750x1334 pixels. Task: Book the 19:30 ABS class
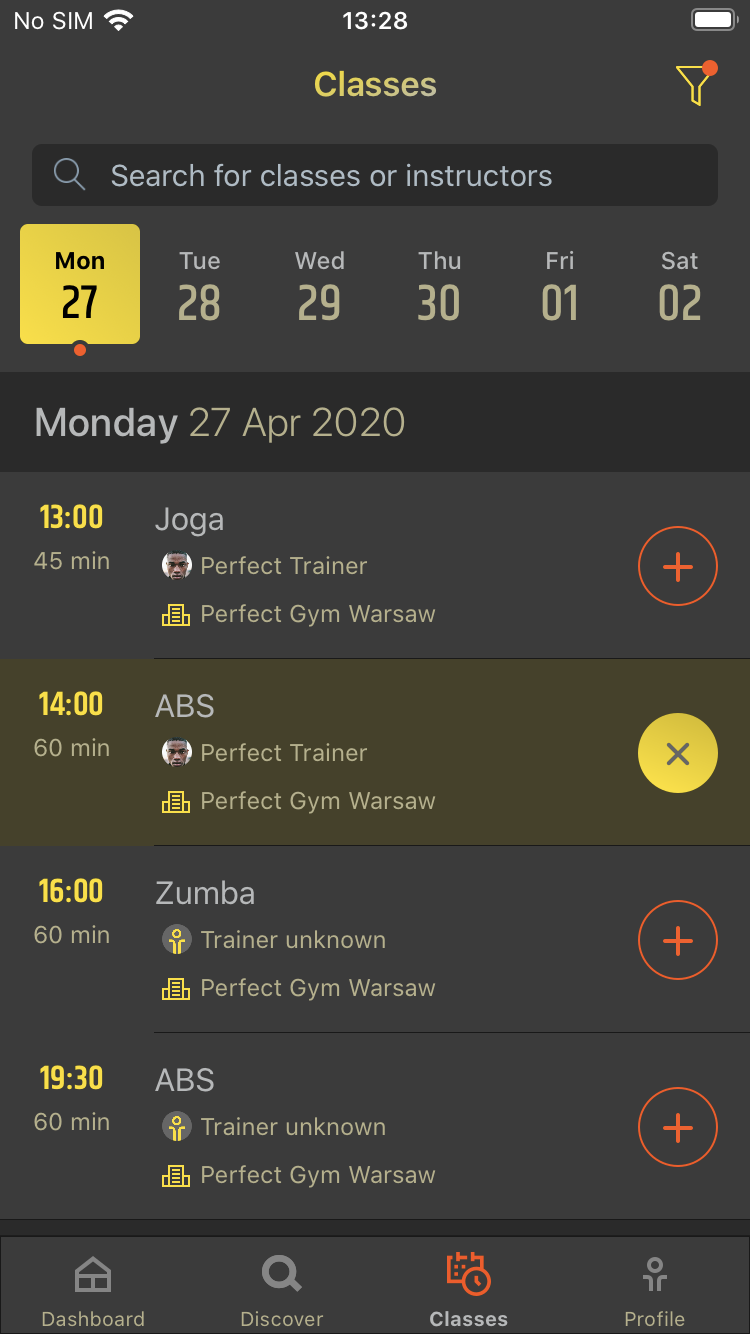pyautogui.click(x=678, y=1127)
